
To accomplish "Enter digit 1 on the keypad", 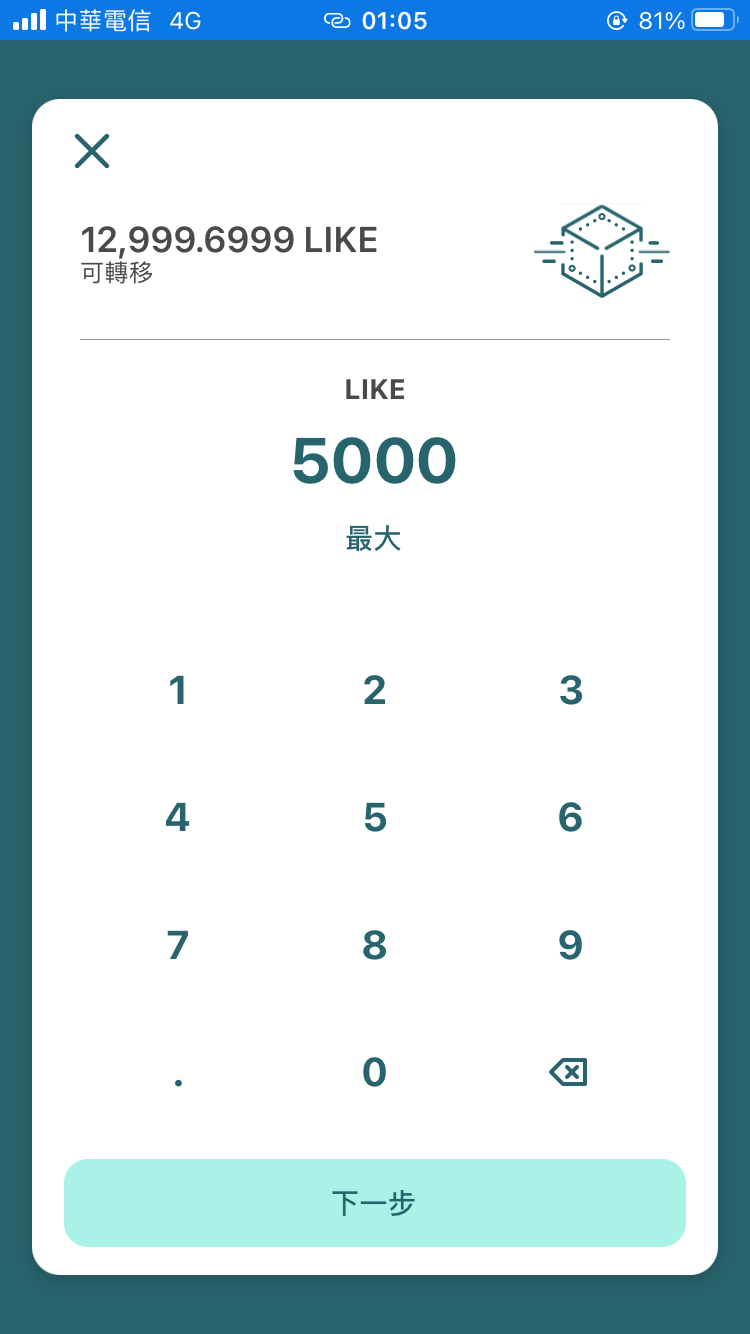I will [x=178, y=690].
